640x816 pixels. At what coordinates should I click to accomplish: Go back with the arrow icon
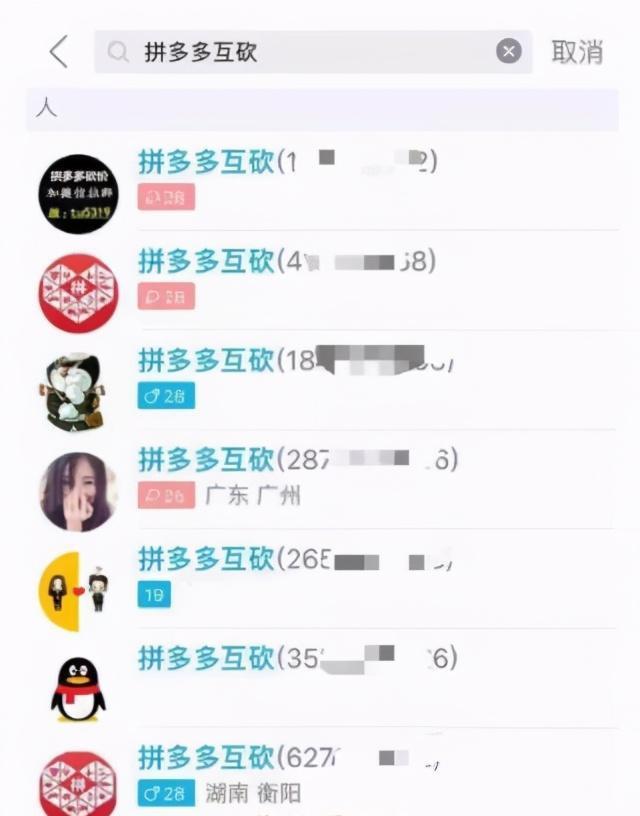pyautogui.click(x=59, y=52)
